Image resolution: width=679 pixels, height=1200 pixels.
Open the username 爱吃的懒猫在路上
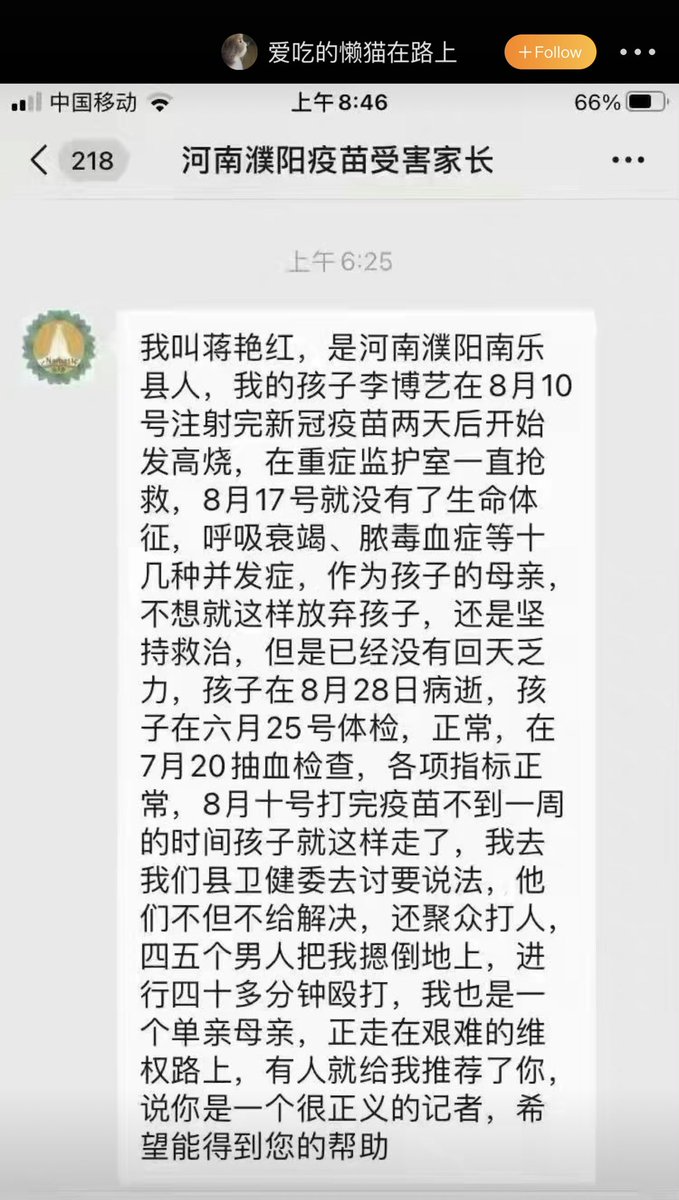pos(362,52)
